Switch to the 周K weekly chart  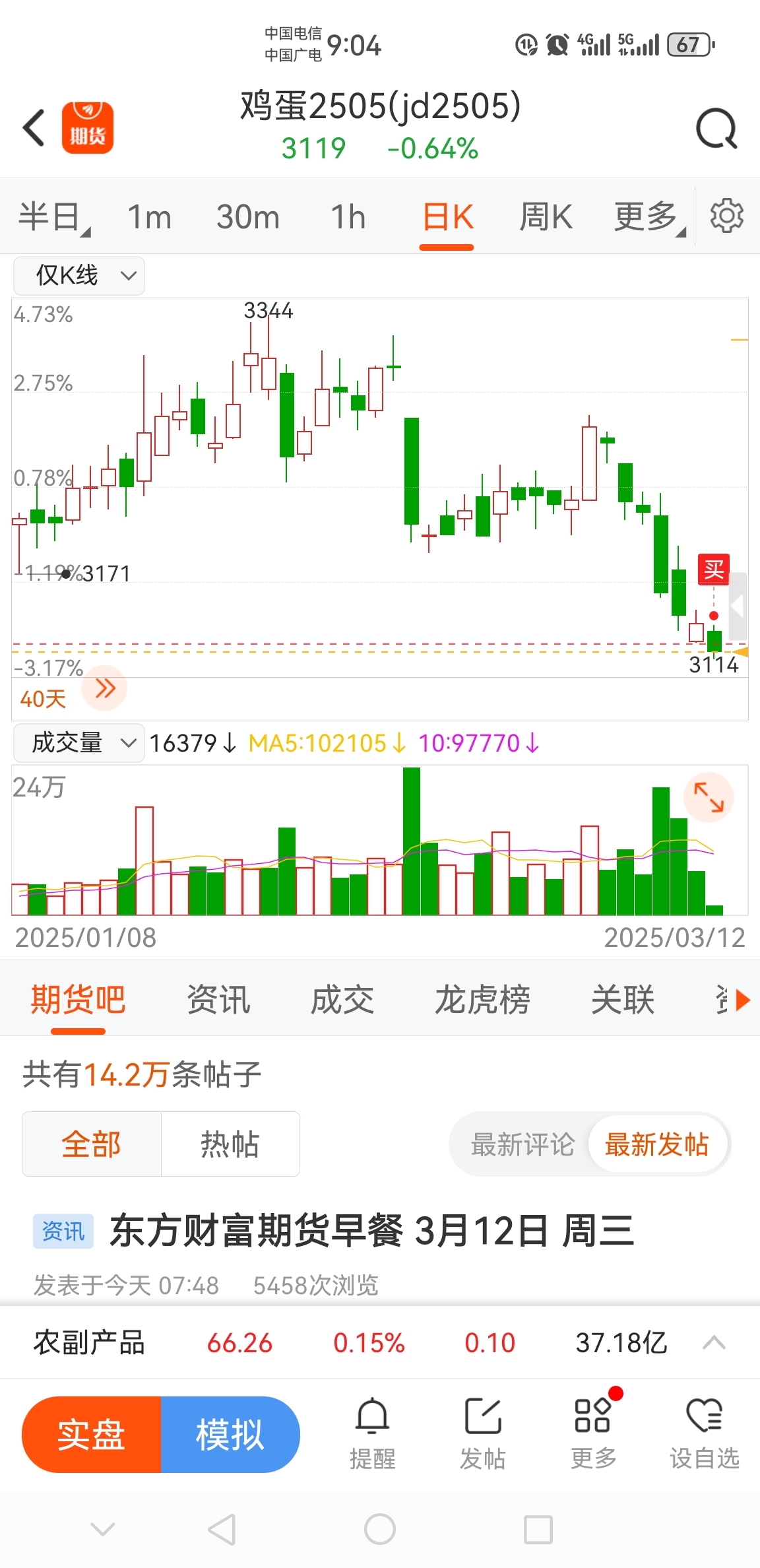click(546, 217)
